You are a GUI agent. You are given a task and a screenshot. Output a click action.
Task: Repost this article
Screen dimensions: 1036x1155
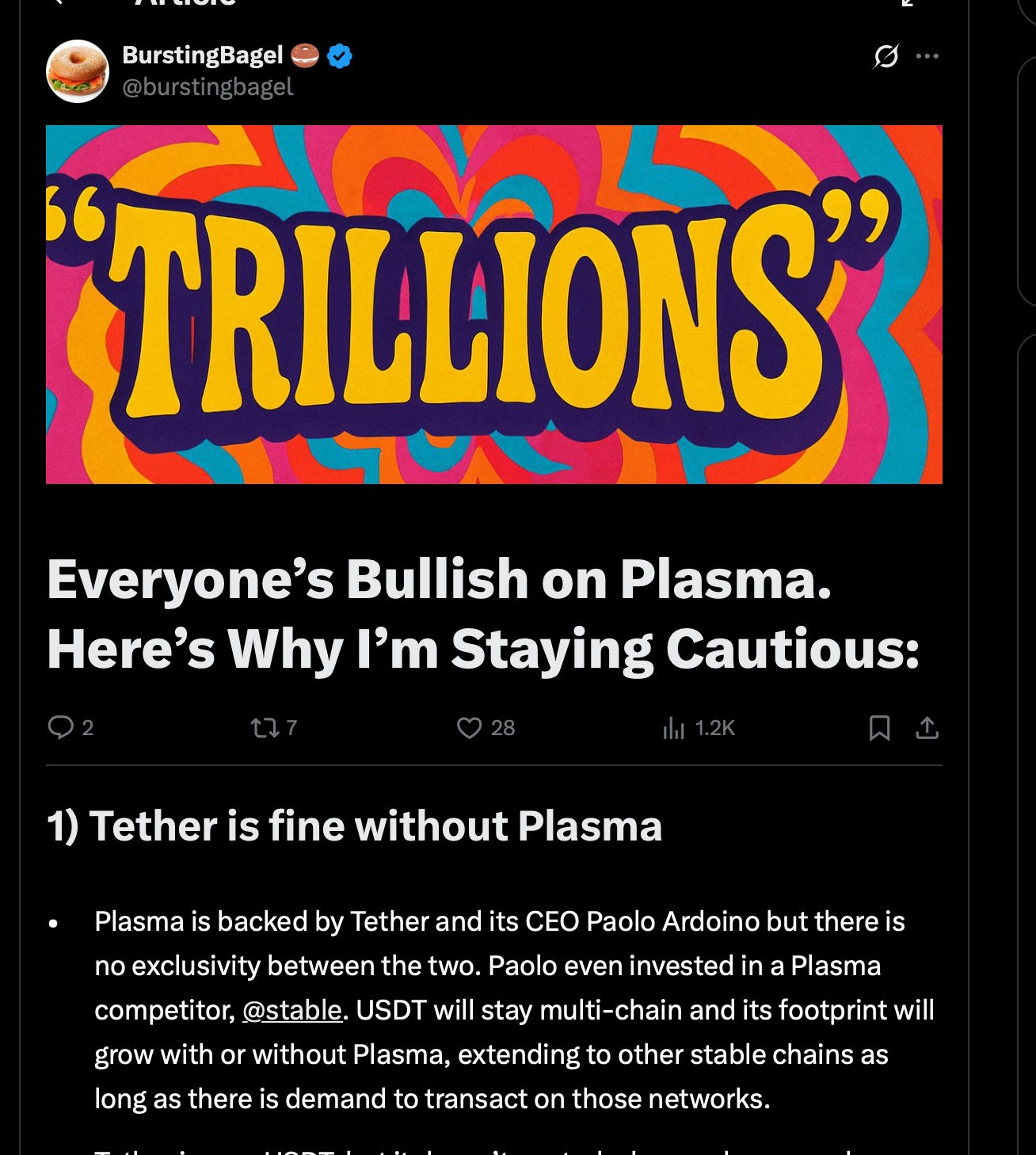265,727
